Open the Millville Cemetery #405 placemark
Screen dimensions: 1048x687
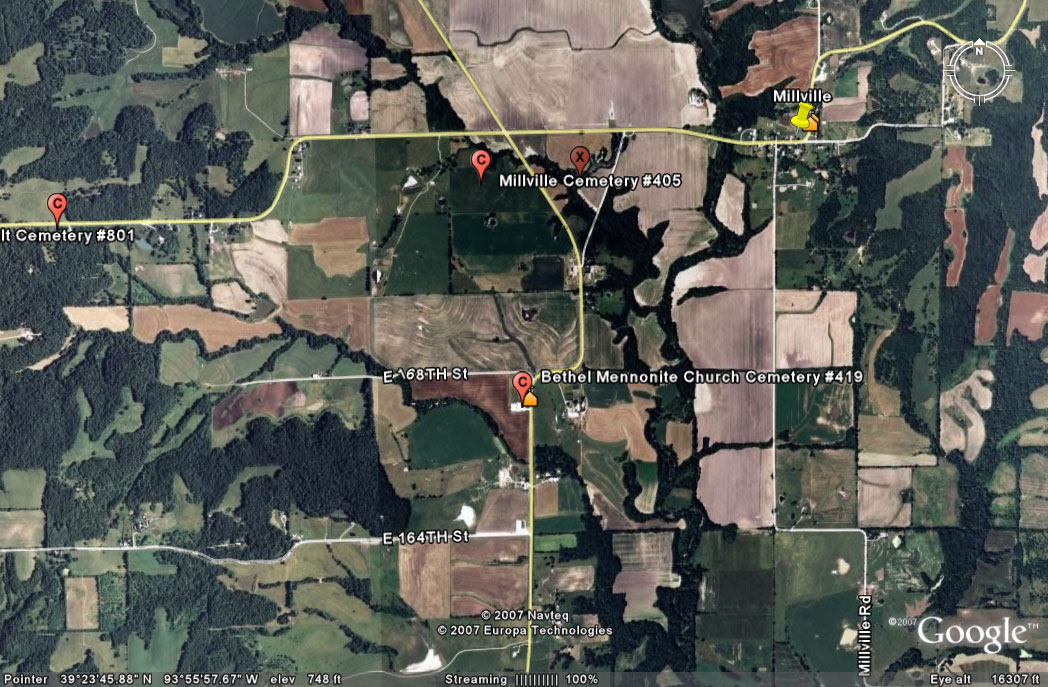click(x=578, y=157)
